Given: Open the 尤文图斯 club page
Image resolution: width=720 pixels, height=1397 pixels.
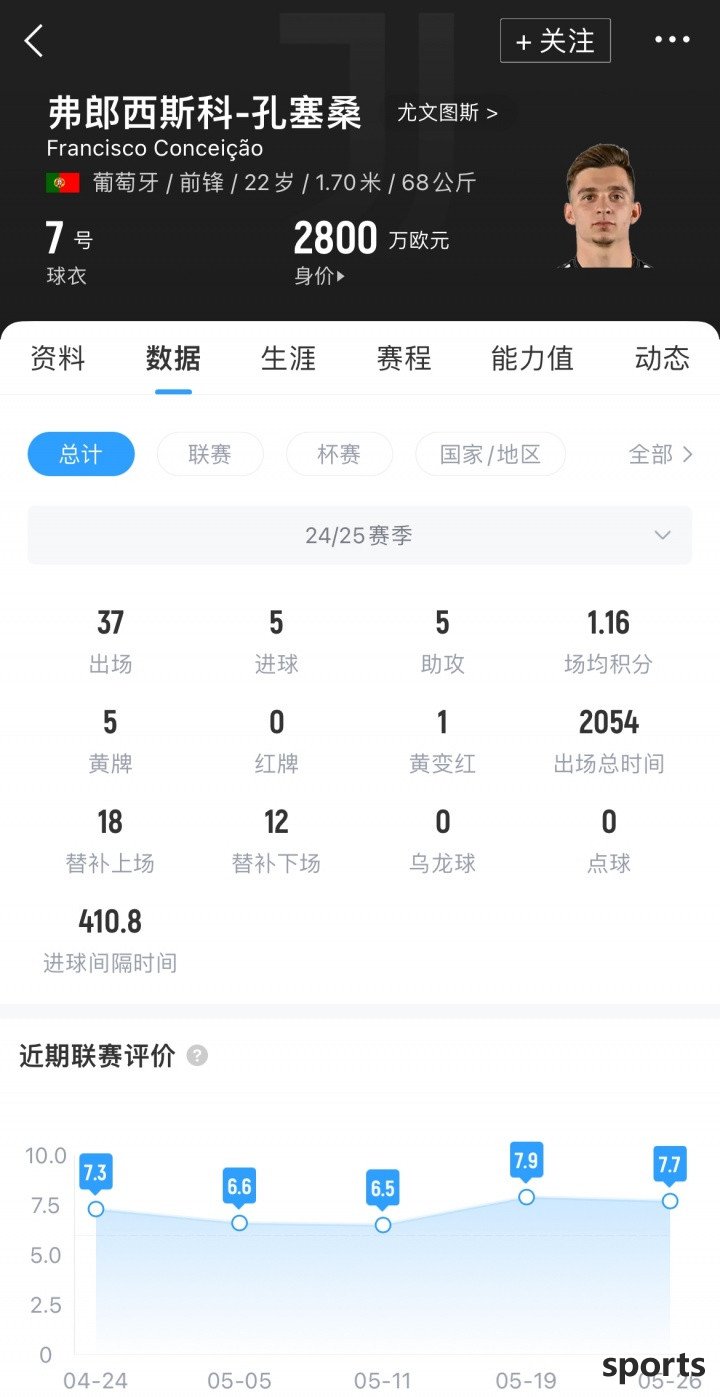Looking at the screenshot, I should [x=447, y=113].
